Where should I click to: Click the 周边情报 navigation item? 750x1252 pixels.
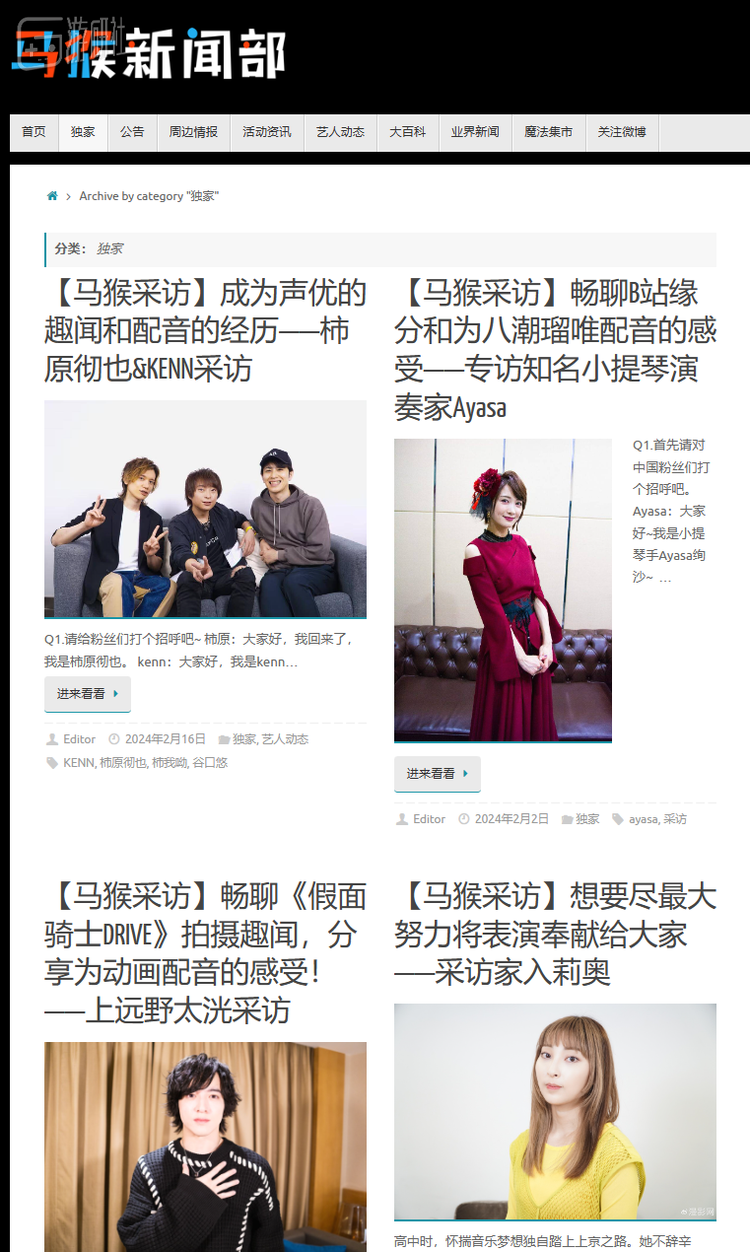(x=193, y=133)
